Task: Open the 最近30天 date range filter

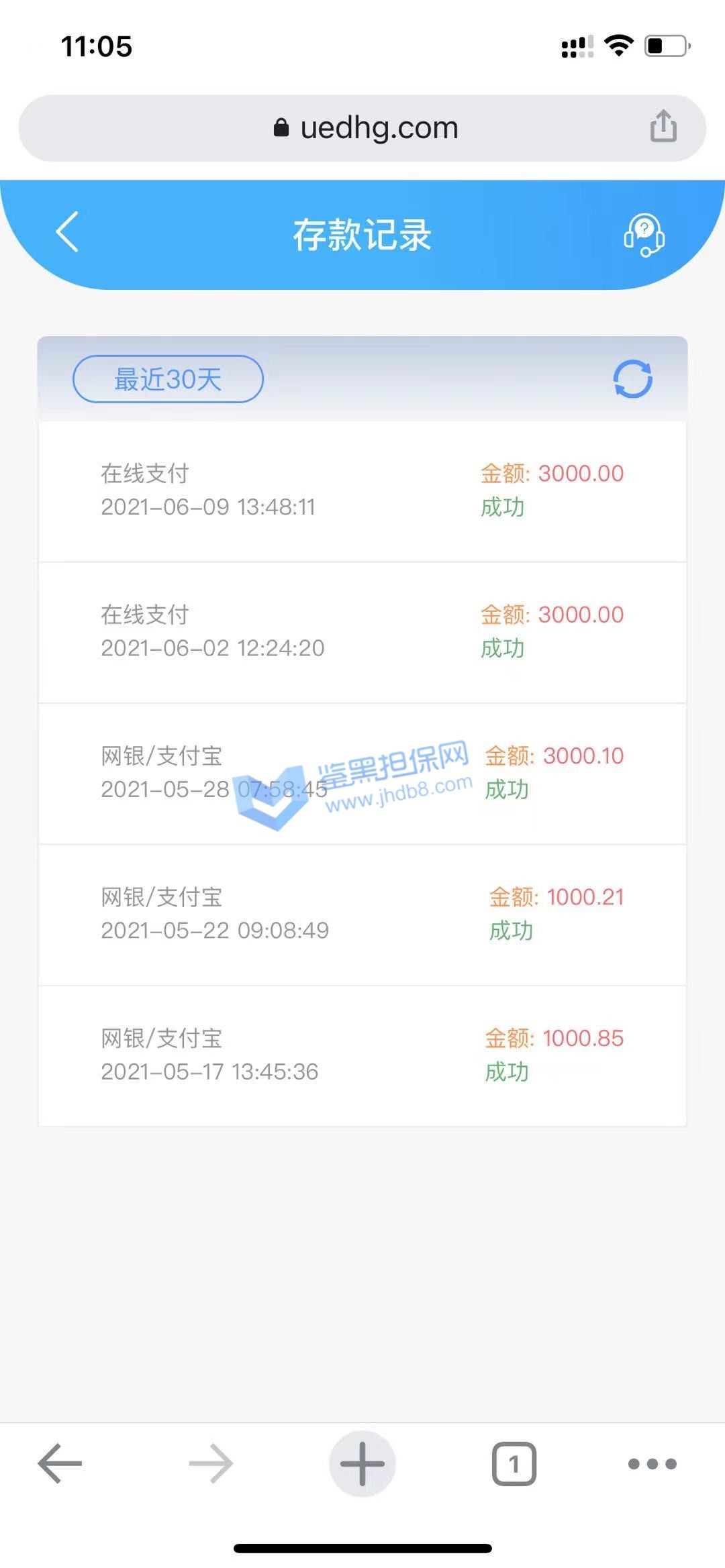Action: [168, 379]
